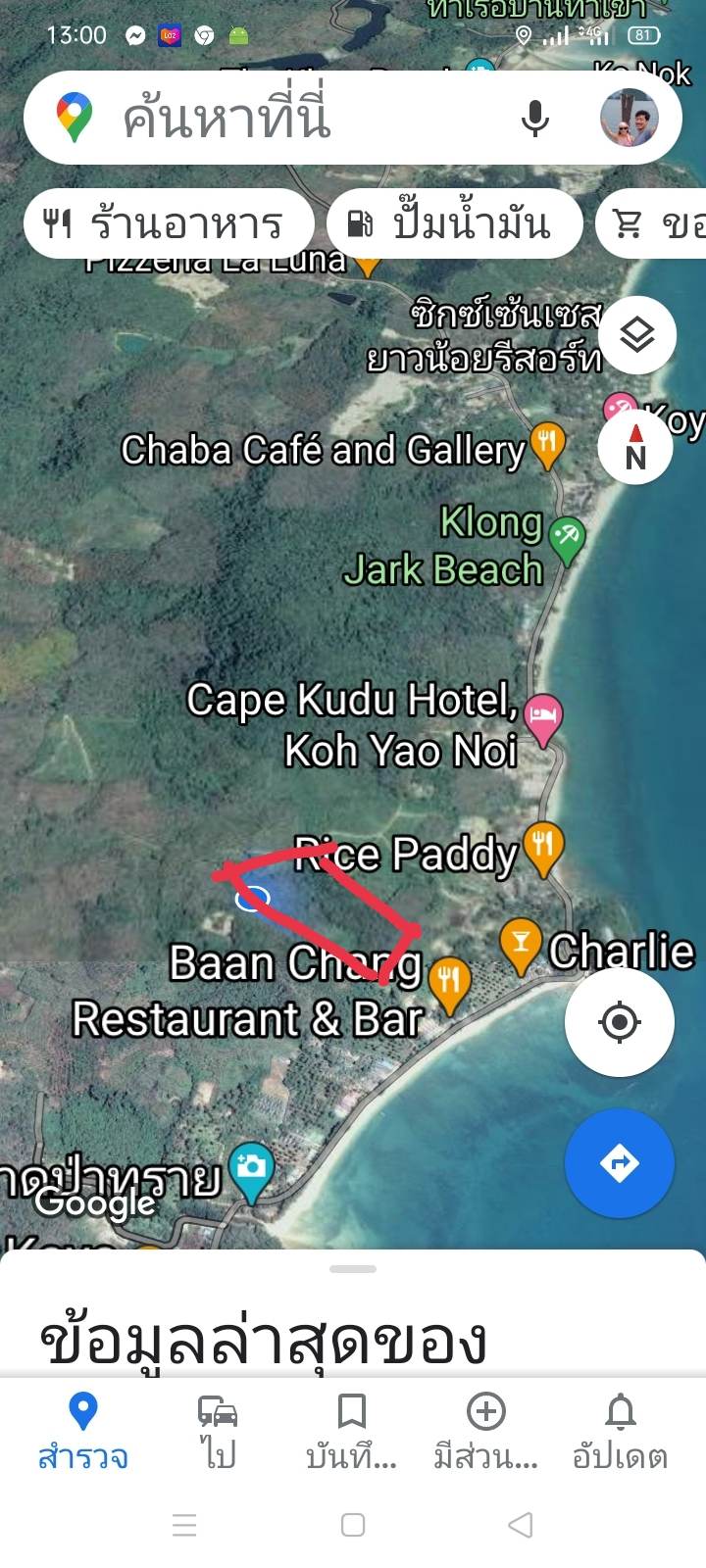Select the ร้านอาหาร chip
The image size is (706, 1568).
(169, 223)
